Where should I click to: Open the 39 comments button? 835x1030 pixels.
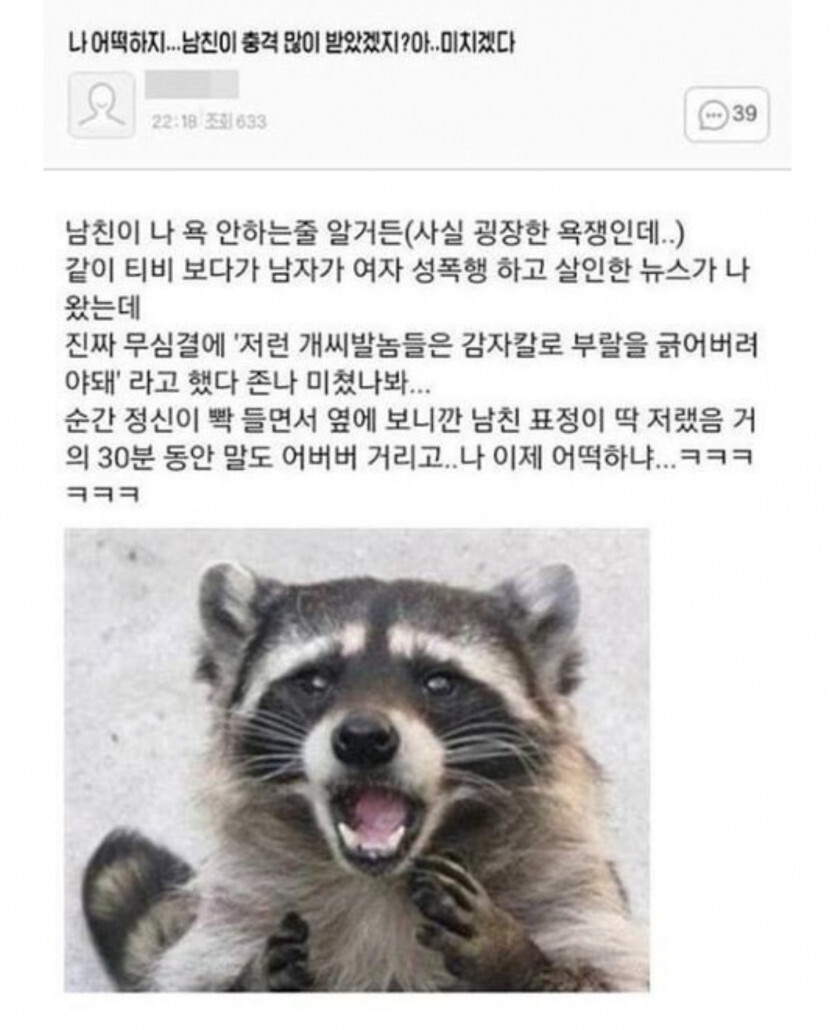[x=728, y=114]
